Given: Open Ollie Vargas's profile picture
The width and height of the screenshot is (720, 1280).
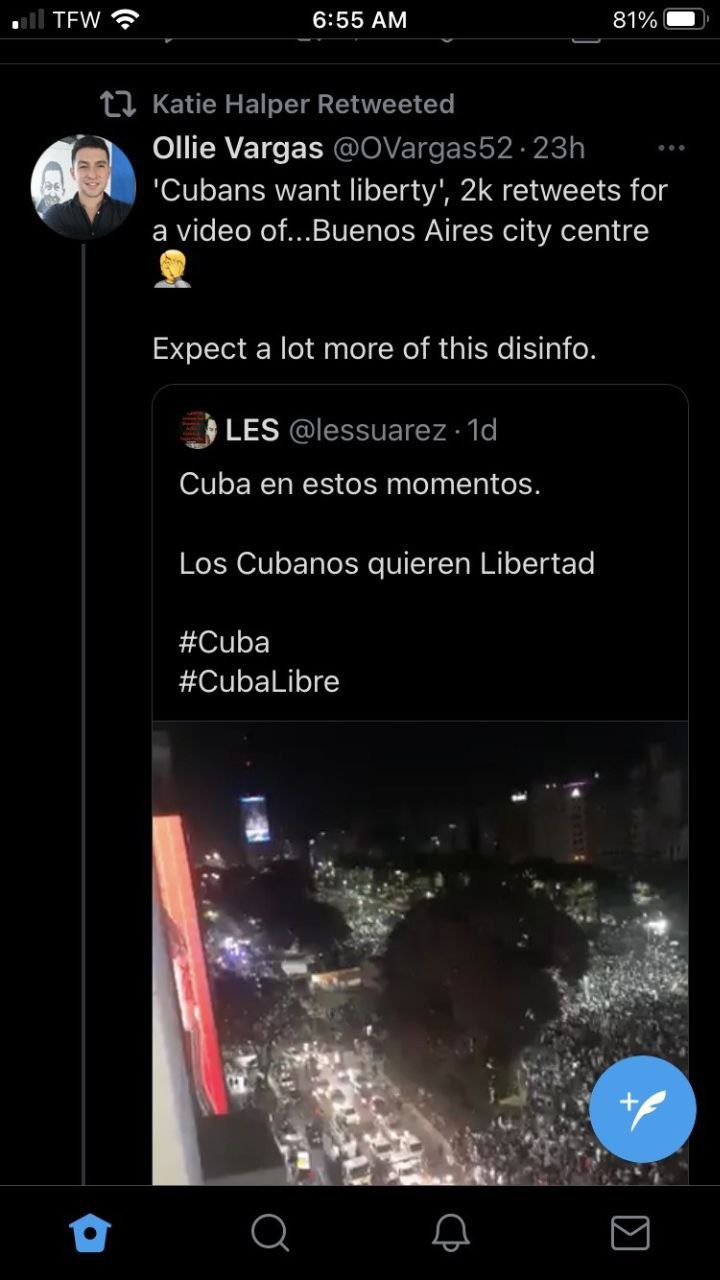Looking at the screenshot, I should coord(83,187).
